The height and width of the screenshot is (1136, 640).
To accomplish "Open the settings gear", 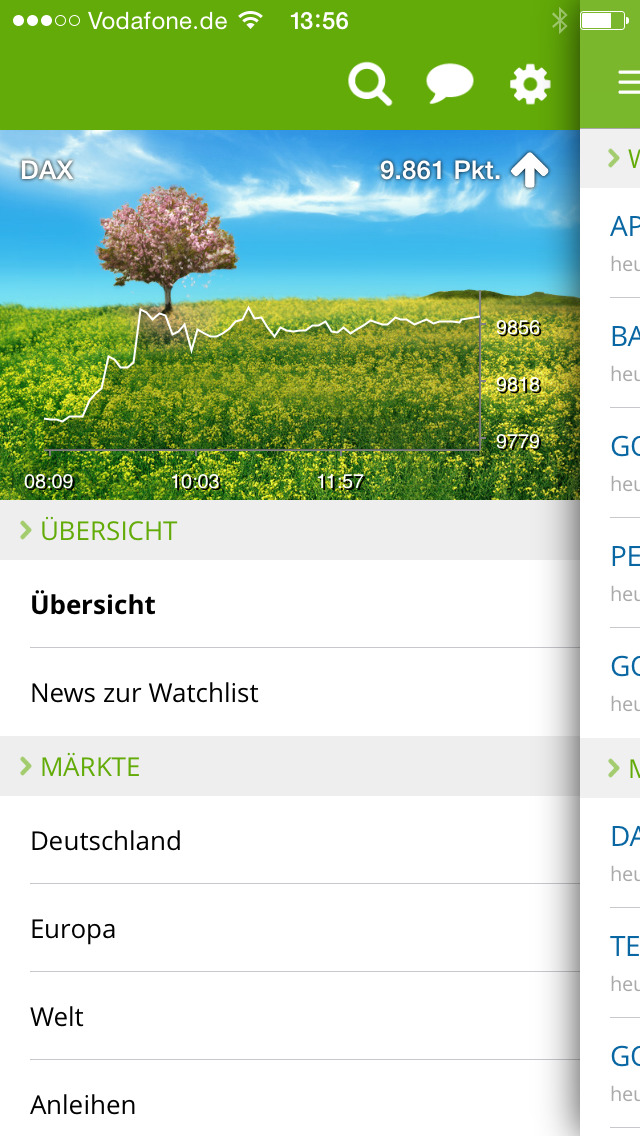I will click(x=530, y=84).
